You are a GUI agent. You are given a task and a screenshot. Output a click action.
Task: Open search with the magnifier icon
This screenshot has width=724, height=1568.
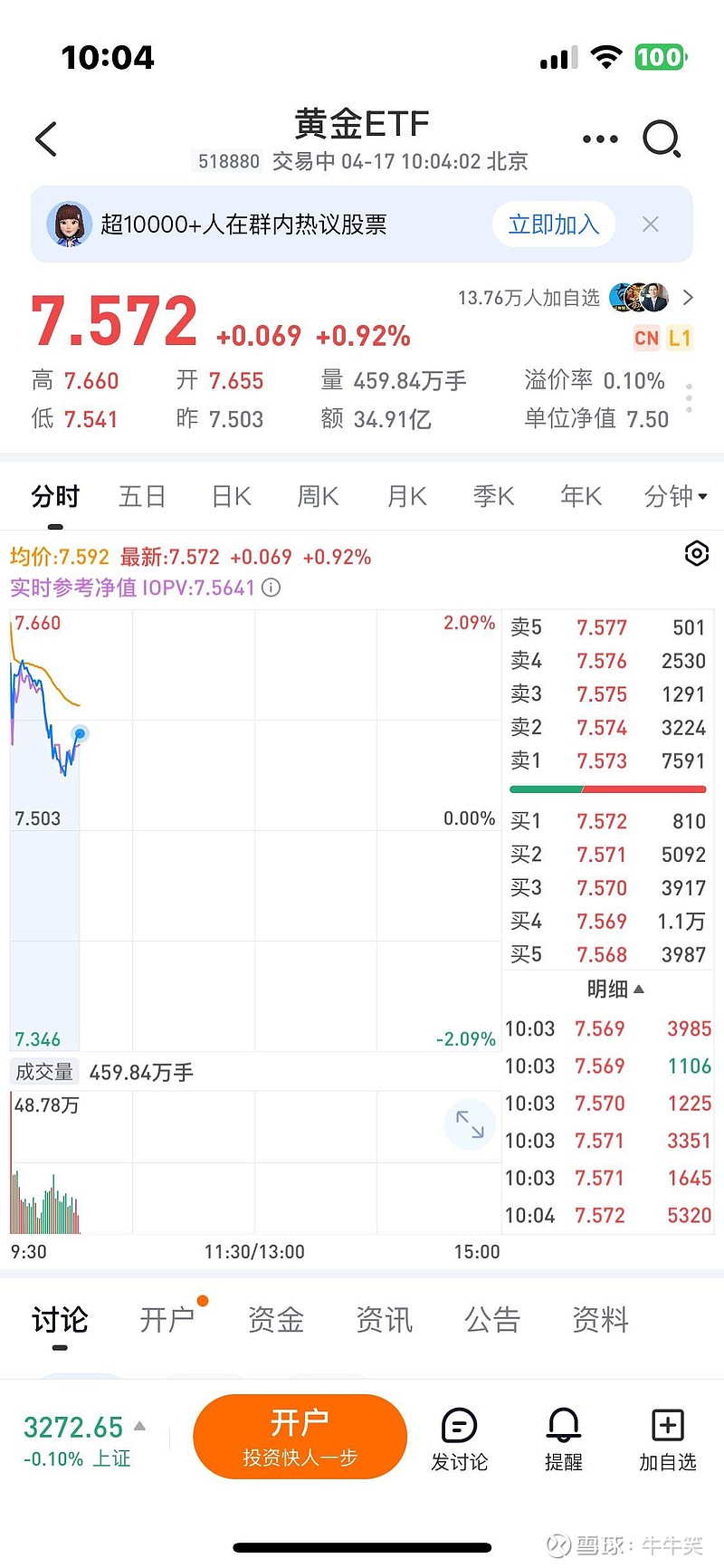(x=663, y=139)
